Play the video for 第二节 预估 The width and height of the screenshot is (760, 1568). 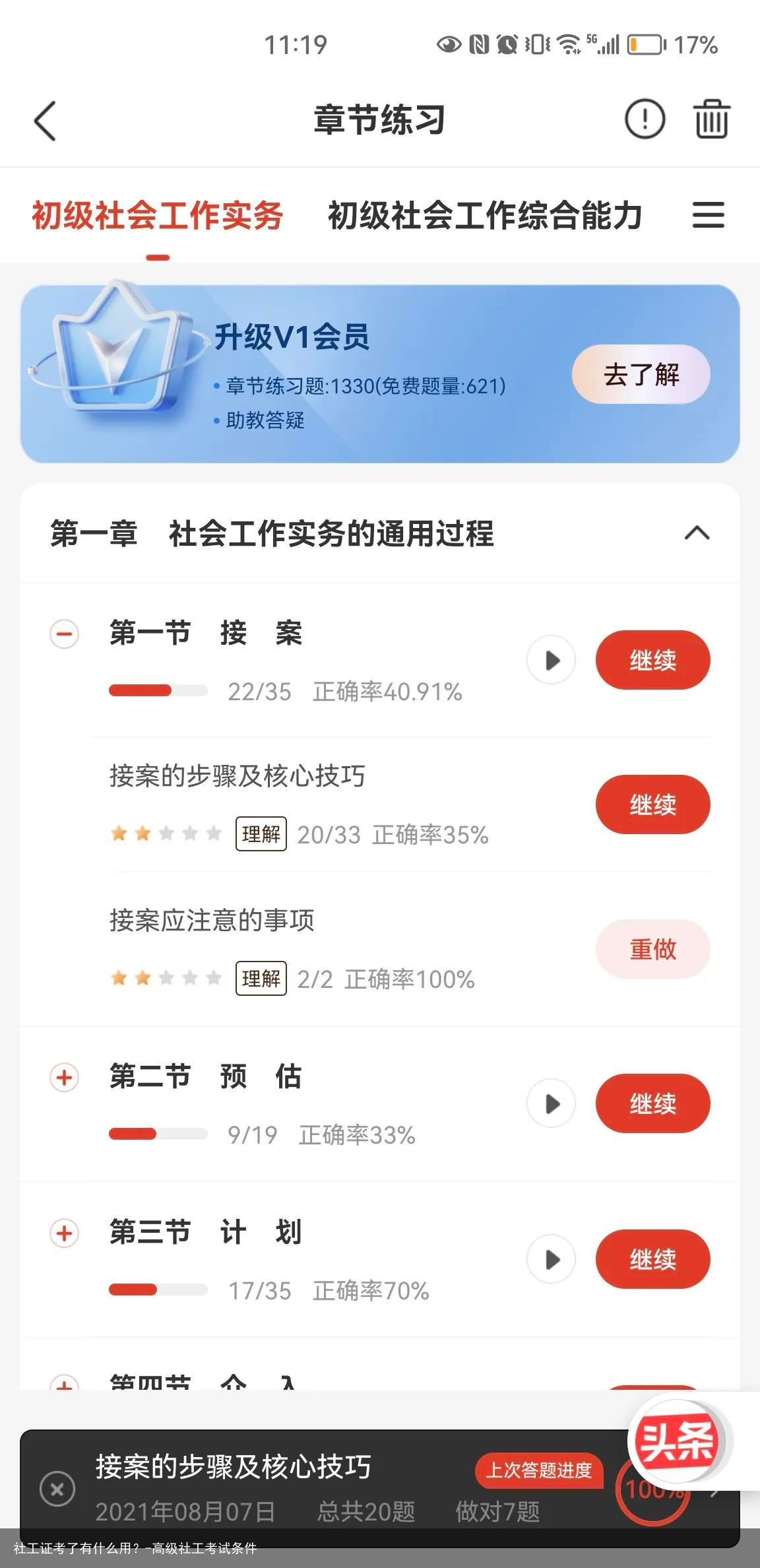[x=551, y=1103]
